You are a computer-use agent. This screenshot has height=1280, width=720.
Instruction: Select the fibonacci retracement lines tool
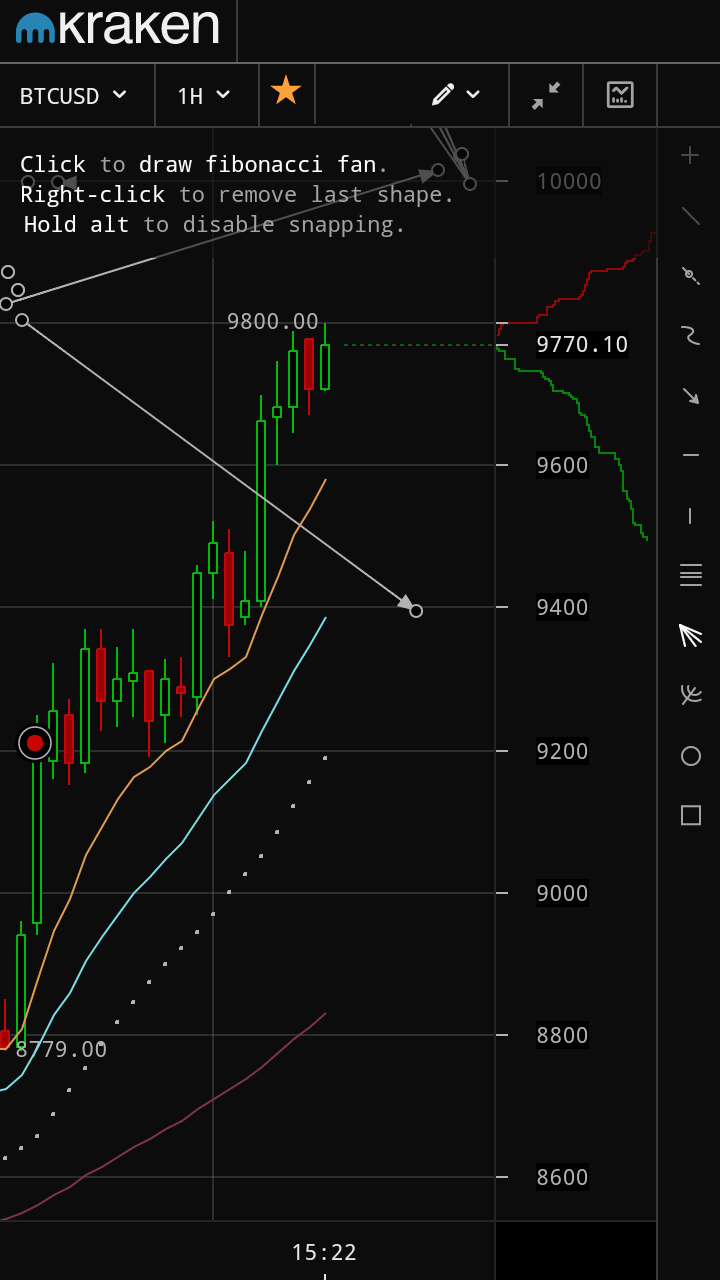pyautogui.click(x=690, y=575)
